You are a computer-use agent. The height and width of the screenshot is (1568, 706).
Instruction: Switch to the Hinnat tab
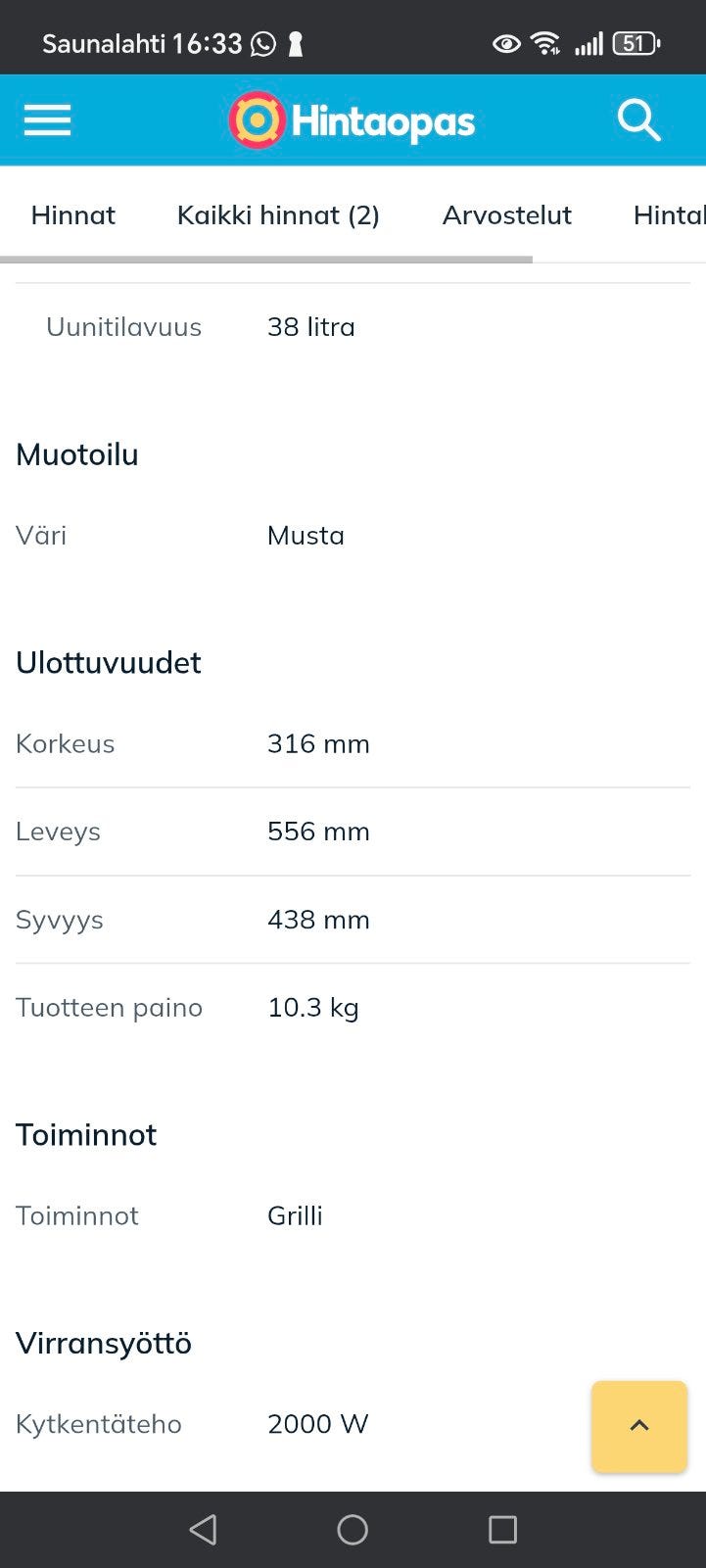pyautogui.click(x=72, y=214)
